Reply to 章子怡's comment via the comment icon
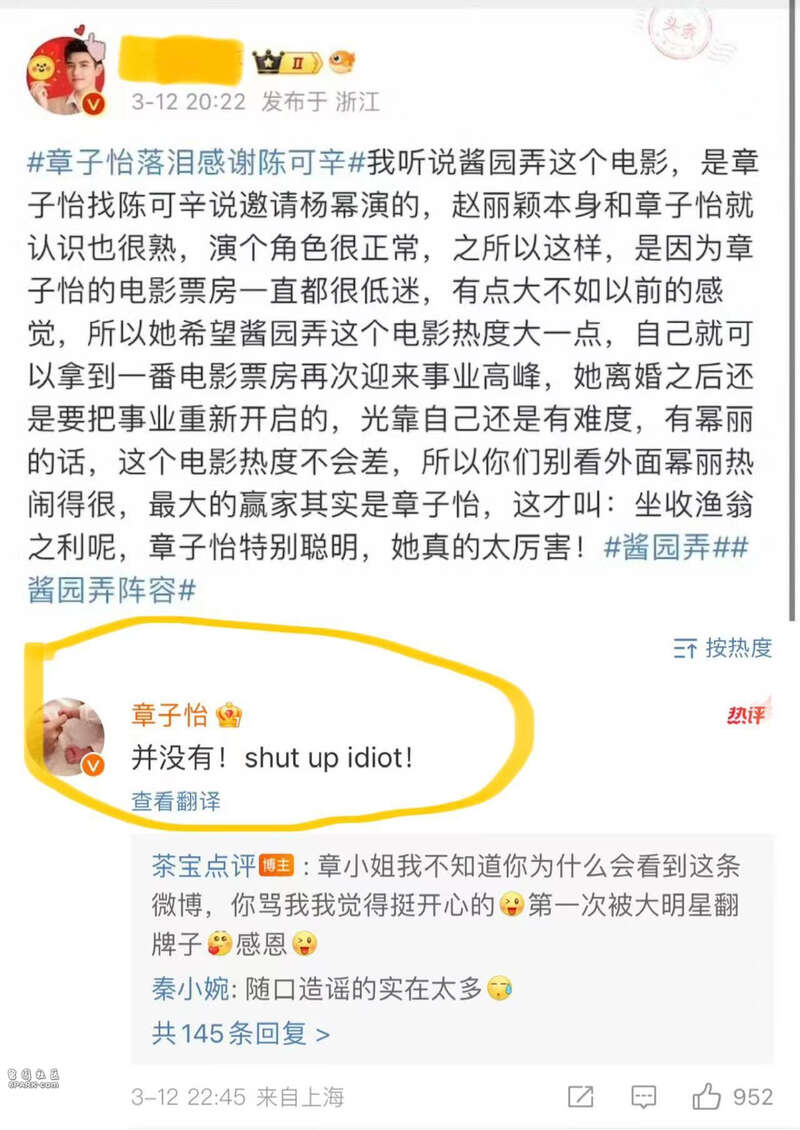The width and height of the screenshot is (800, 1130). [644, 1097]
